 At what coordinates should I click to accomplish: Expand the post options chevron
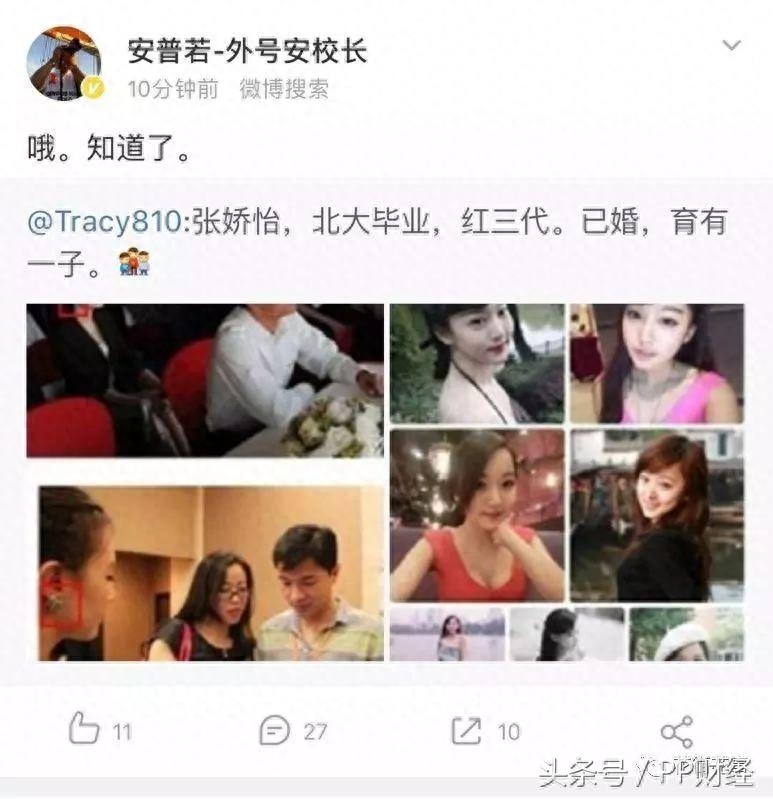coord(731,46)
